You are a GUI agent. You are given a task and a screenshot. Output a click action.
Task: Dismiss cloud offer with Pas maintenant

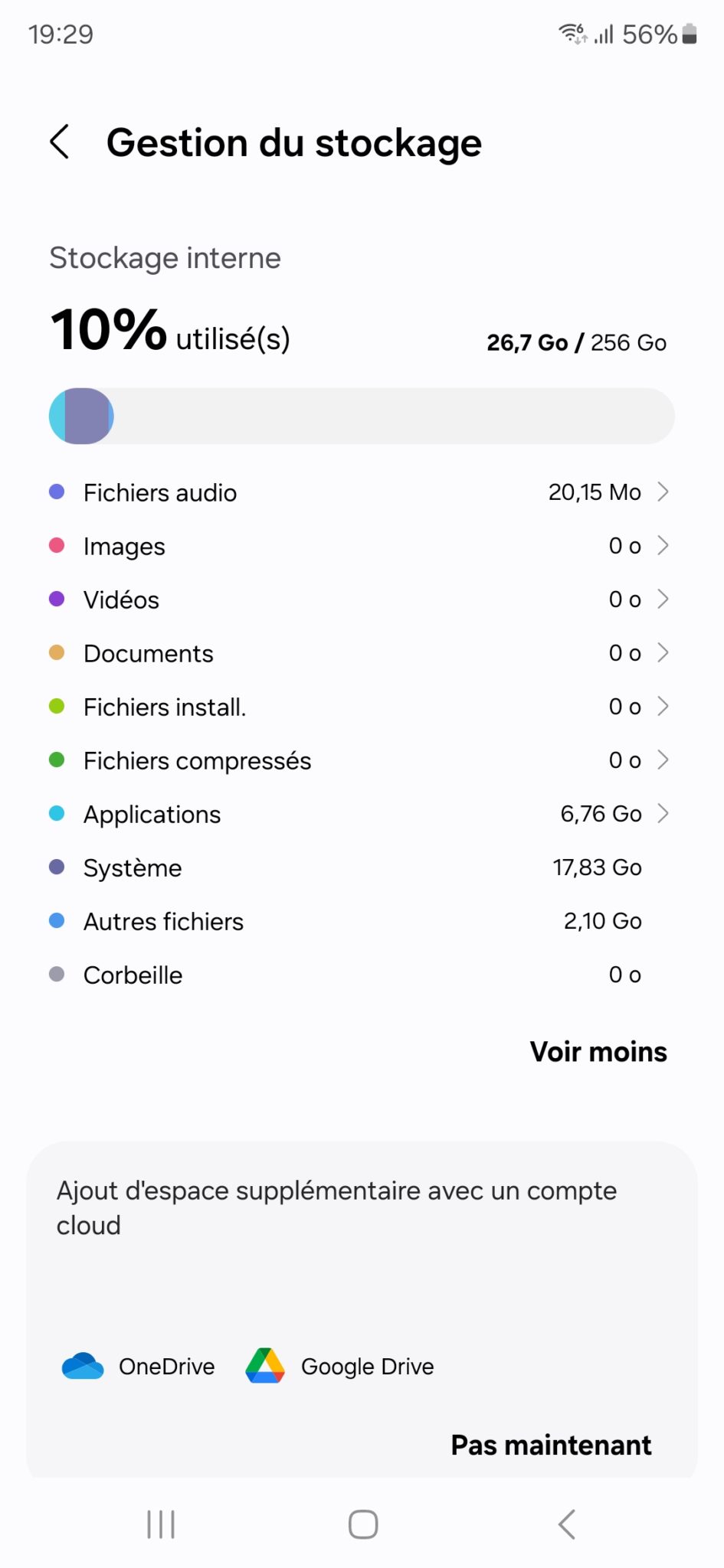551,1445
